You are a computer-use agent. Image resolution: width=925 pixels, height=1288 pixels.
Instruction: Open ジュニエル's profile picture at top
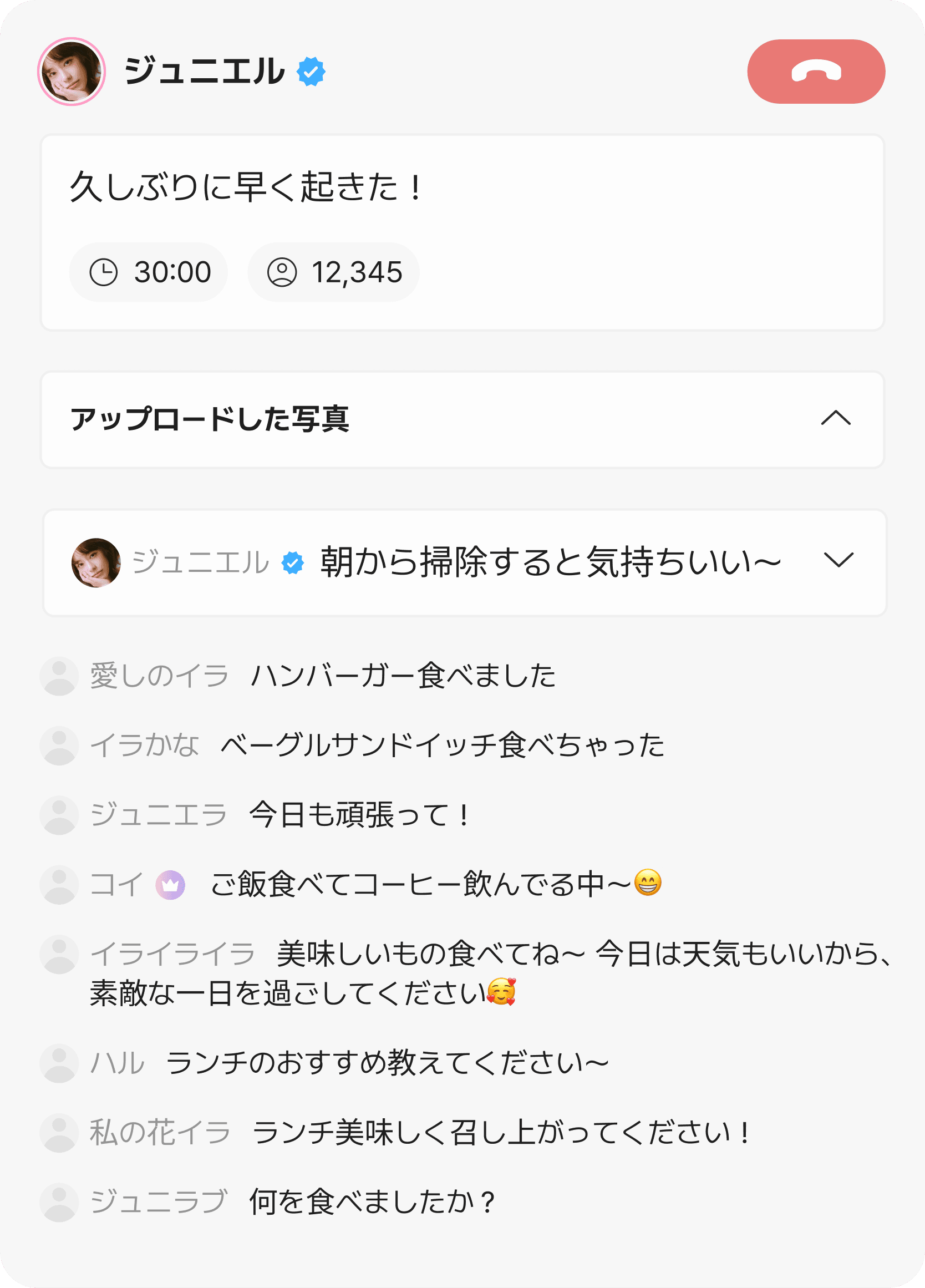[x=72, y=72]
